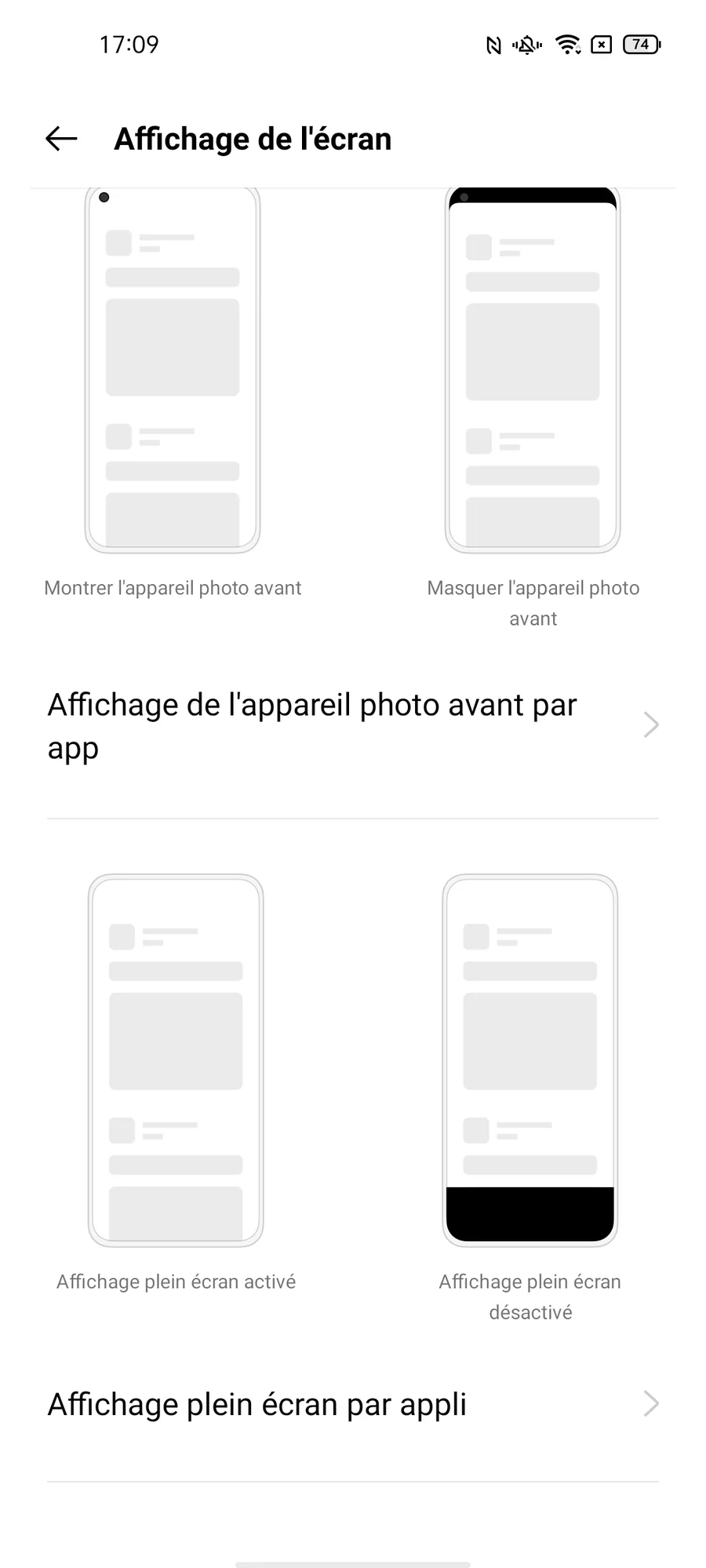706x1568 pixels.
Task: Choose Affichage plein écran désactivé
Action: pos(530,1060)
